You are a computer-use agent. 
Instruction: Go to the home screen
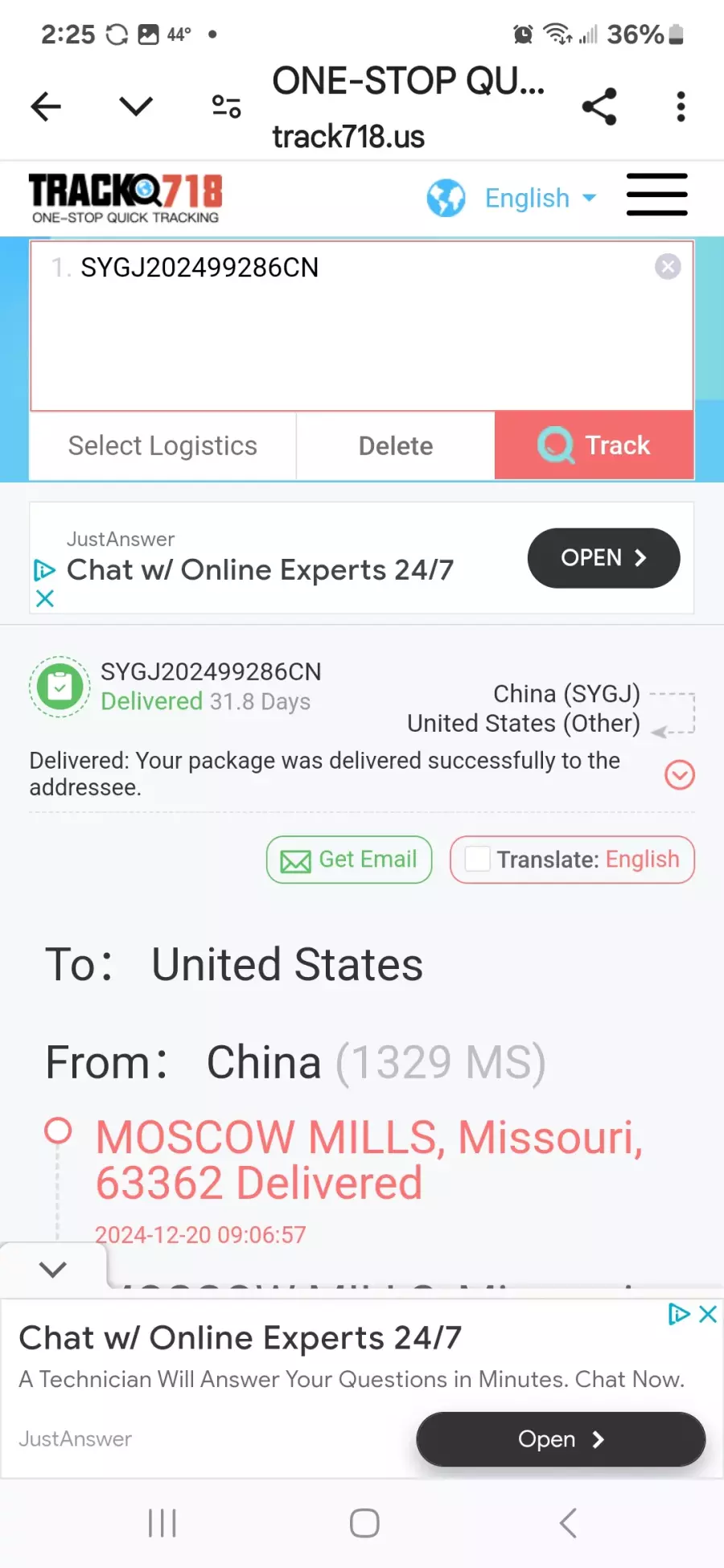[x=364, y=1523]
